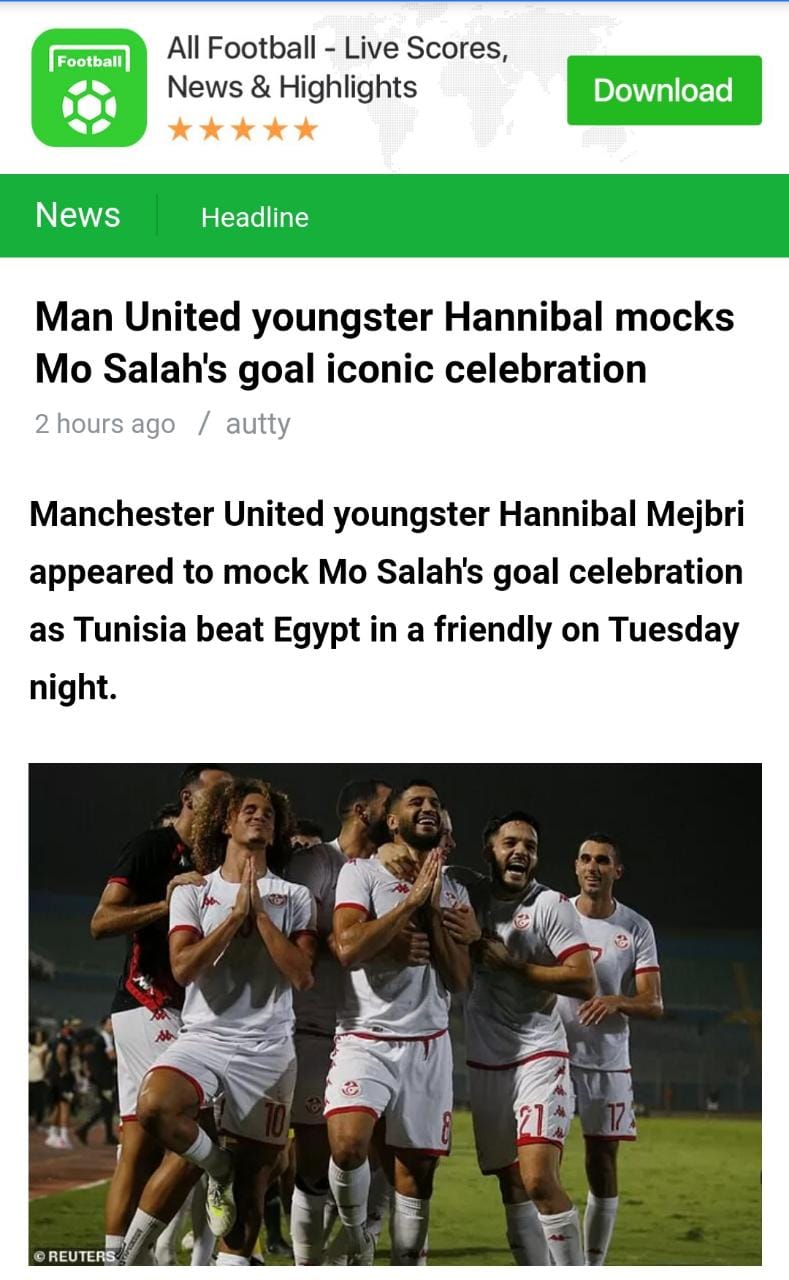
Task: Select the Headline tab
Action: 254,217
